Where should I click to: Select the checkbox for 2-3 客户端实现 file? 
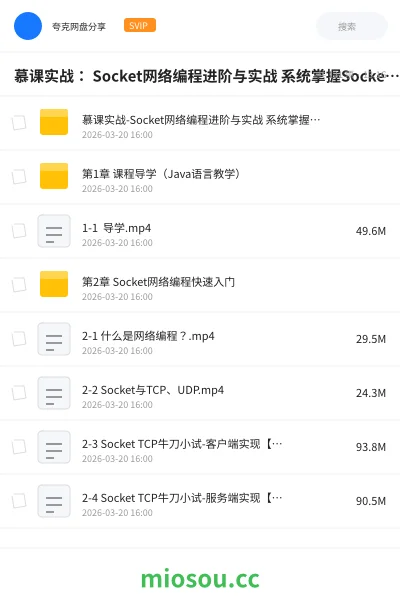coord(19,447)
